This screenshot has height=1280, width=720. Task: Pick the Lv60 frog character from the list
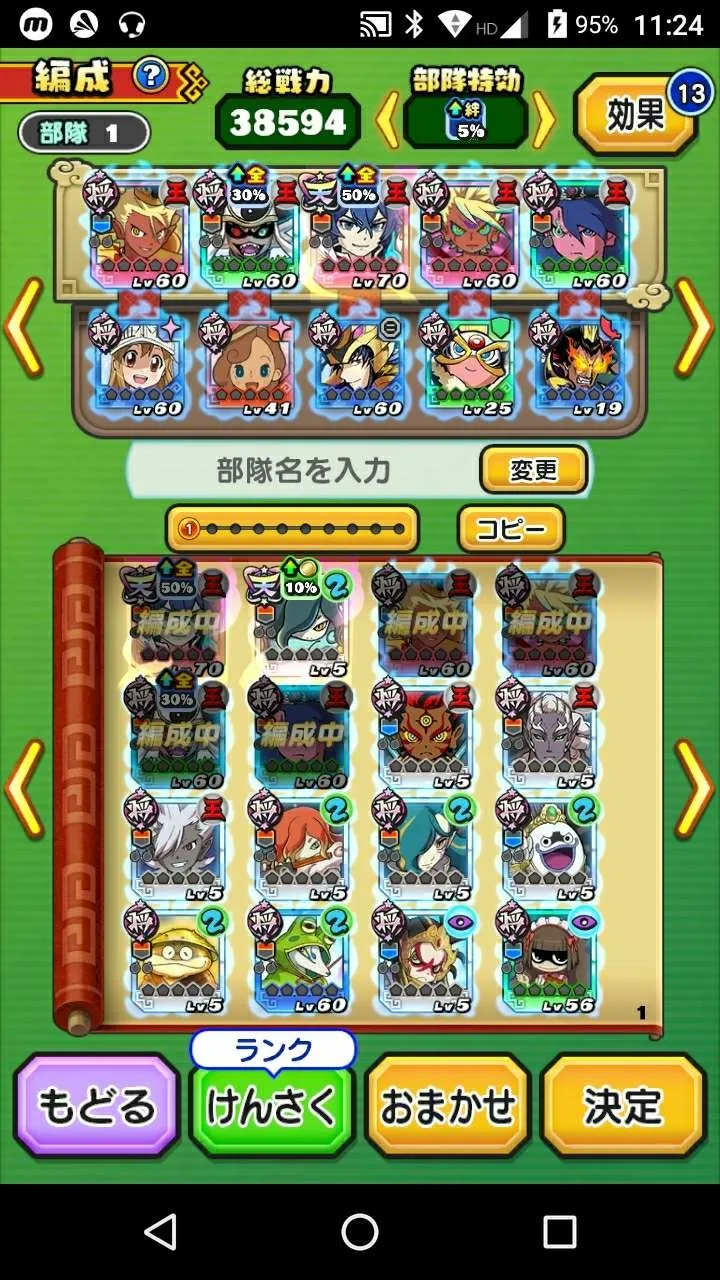[302, 960]
